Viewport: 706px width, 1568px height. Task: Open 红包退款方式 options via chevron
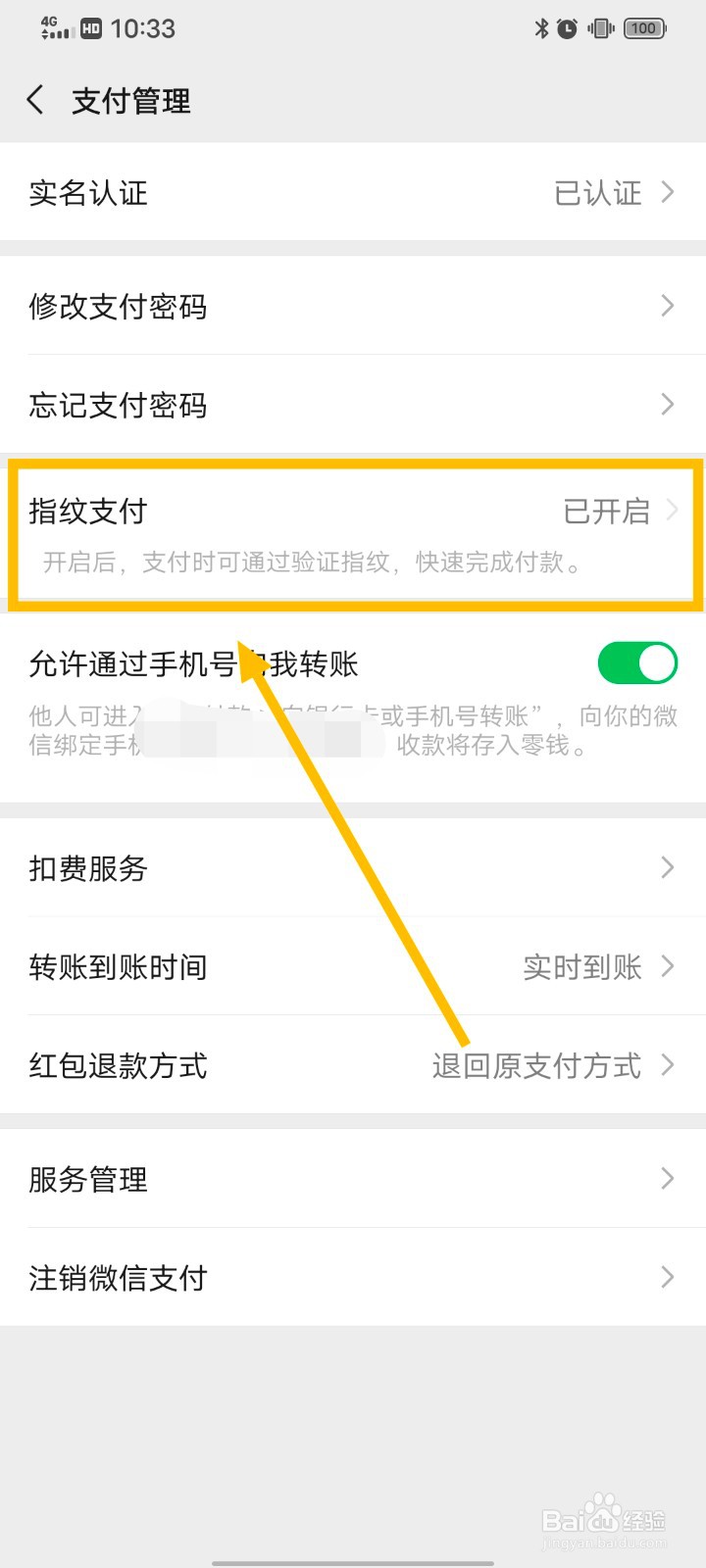pyautogui.click(x=668, y=1065)
